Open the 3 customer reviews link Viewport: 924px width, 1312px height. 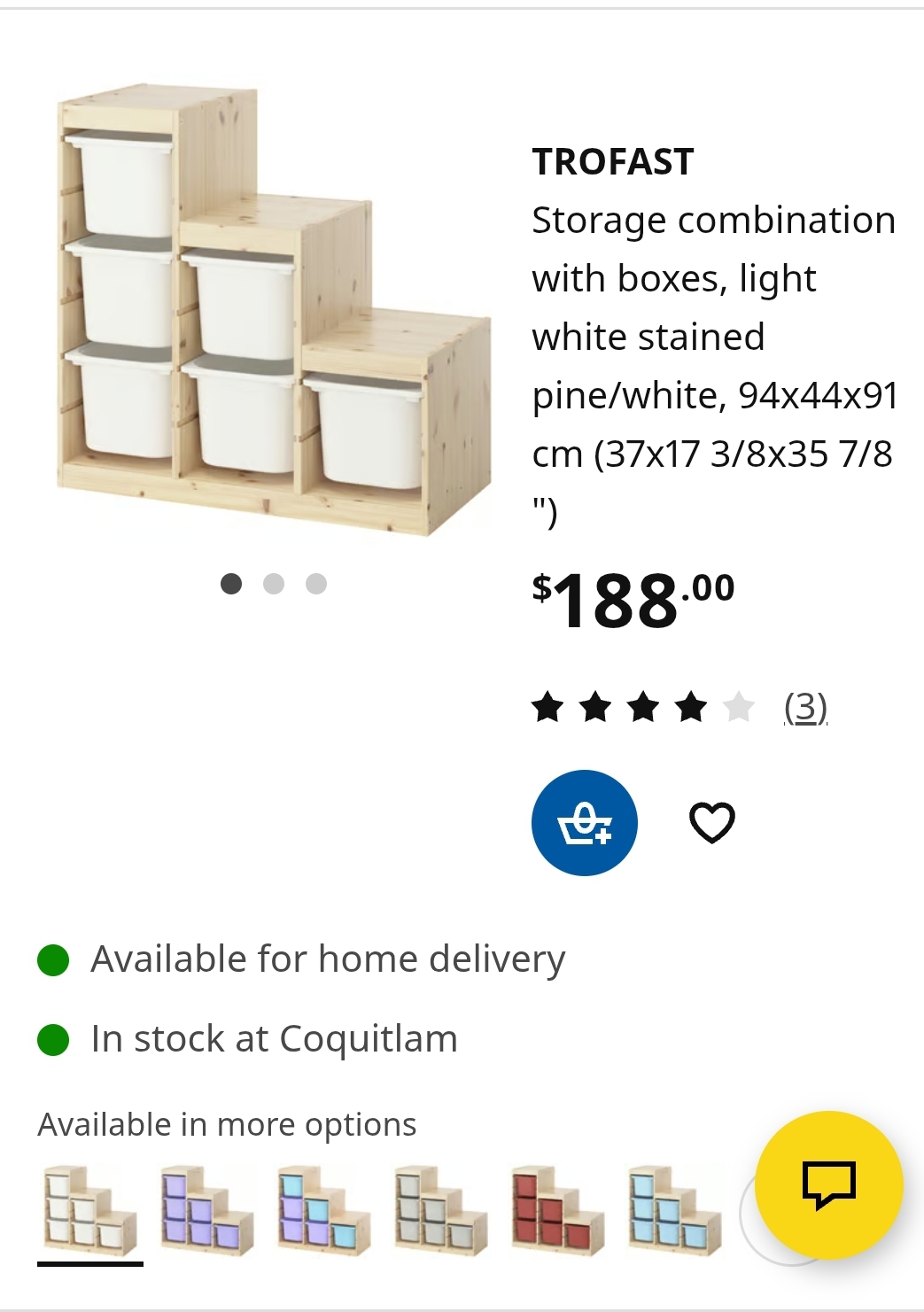(x=805, y=708)
